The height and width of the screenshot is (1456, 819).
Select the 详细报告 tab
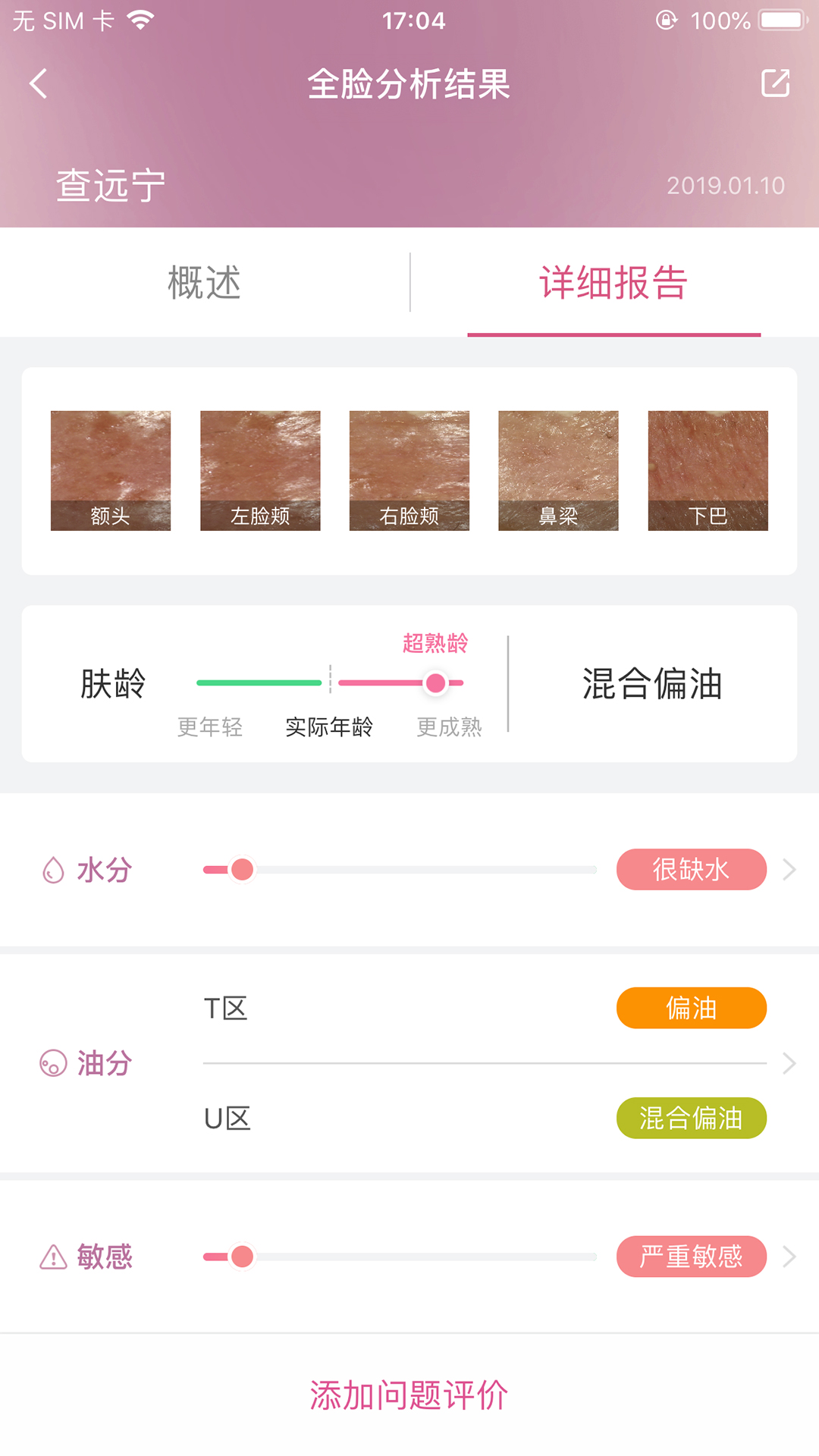[x=613, y=282]
